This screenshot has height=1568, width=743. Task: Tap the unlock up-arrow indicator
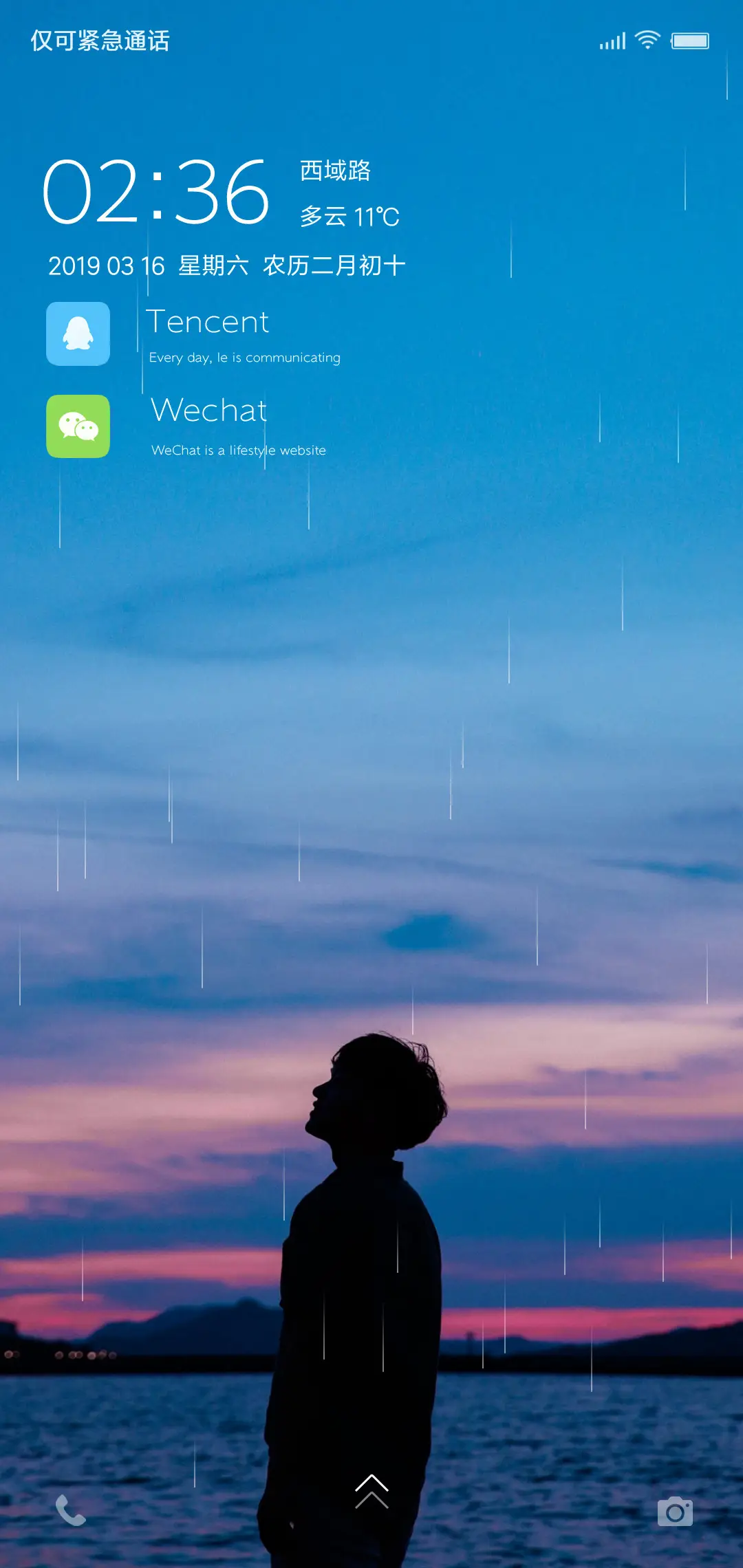point(371,1491)
